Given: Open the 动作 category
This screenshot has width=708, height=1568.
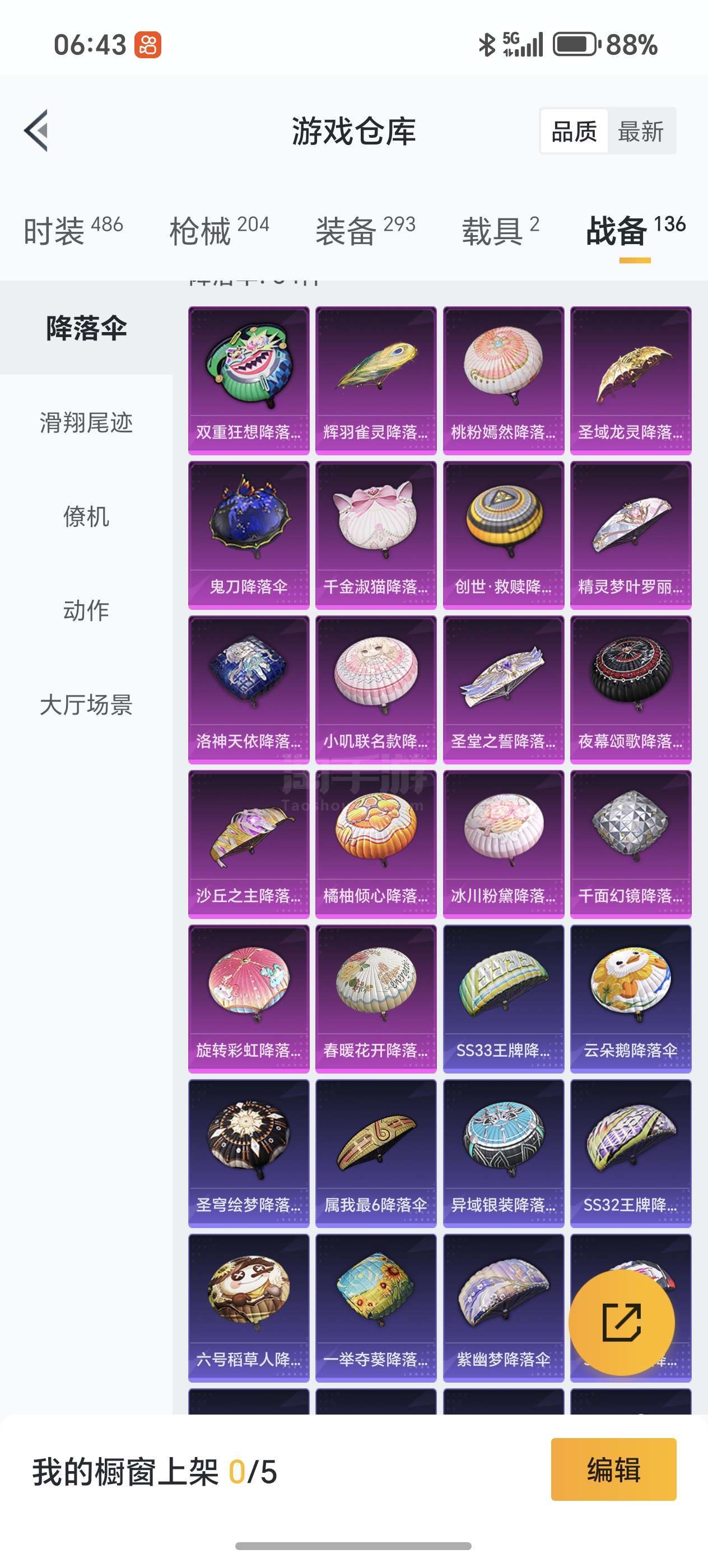Looking at the screenshot, I should [x=86, y=610].
